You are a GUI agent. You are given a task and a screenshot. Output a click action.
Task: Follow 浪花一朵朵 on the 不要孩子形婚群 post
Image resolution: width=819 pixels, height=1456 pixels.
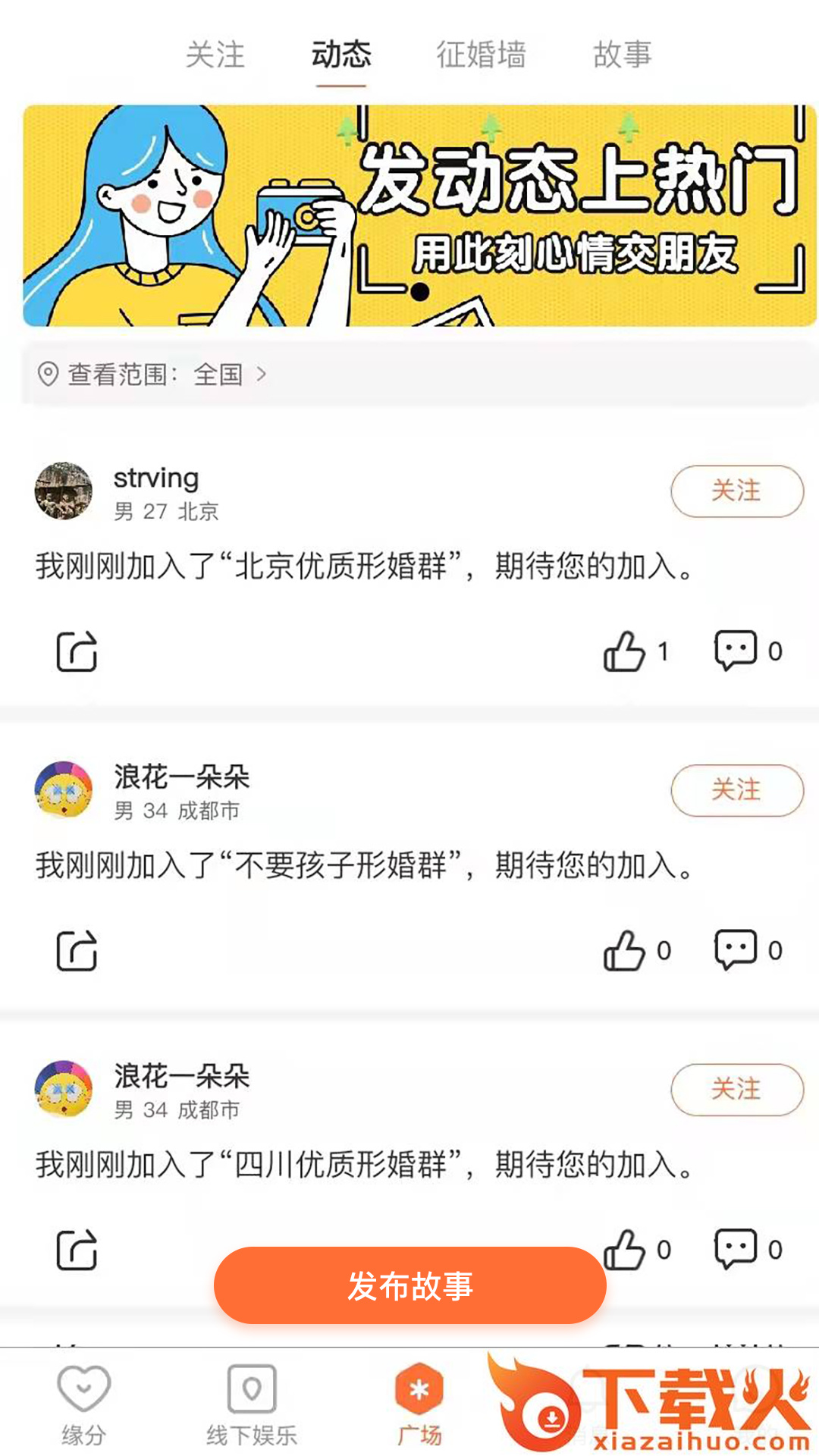736,790
